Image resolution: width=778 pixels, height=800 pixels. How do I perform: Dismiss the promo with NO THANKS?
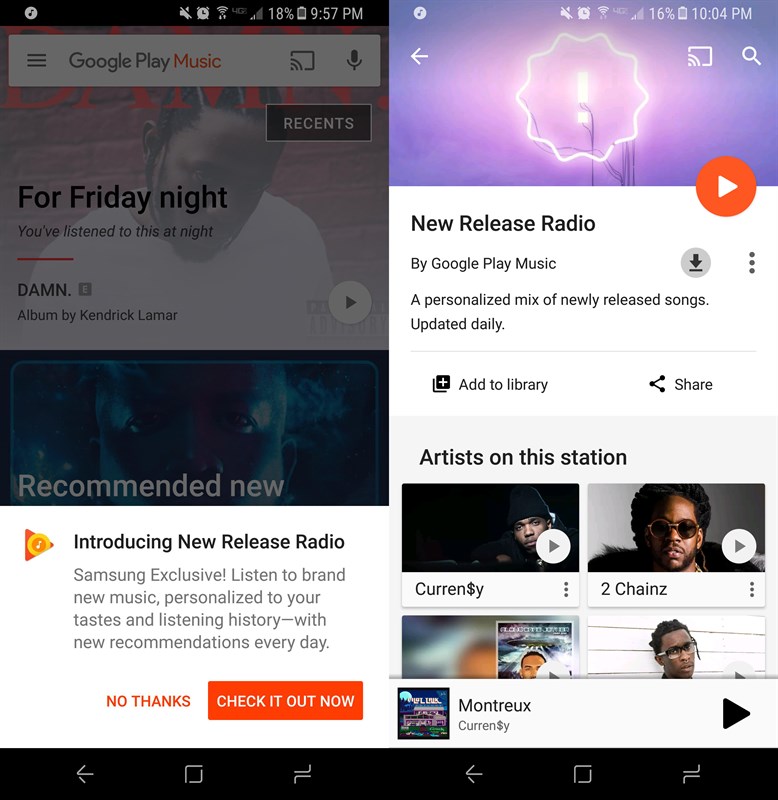pyautogui.click(x=148, y=701)
